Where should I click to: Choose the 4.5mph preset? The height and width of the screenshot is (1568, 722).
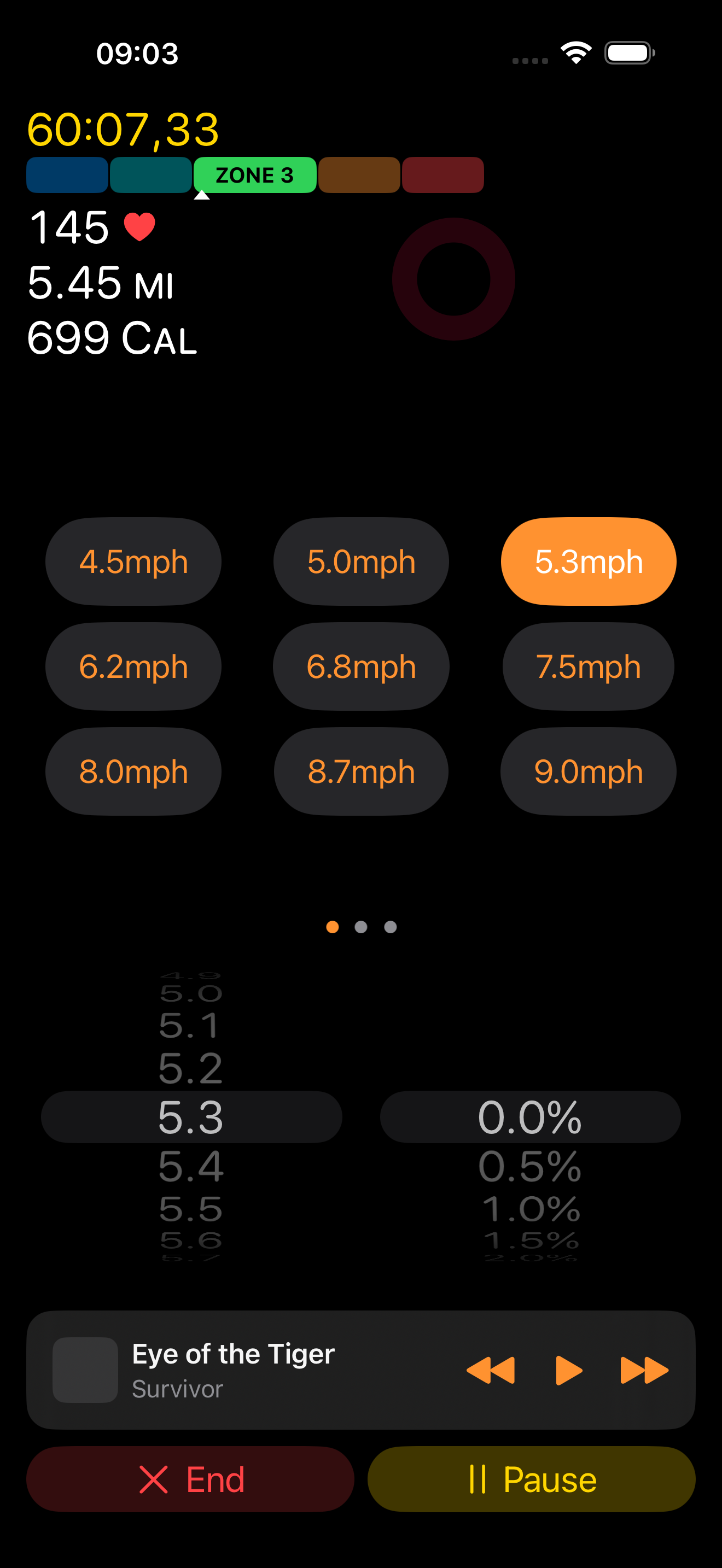[133, 561]
